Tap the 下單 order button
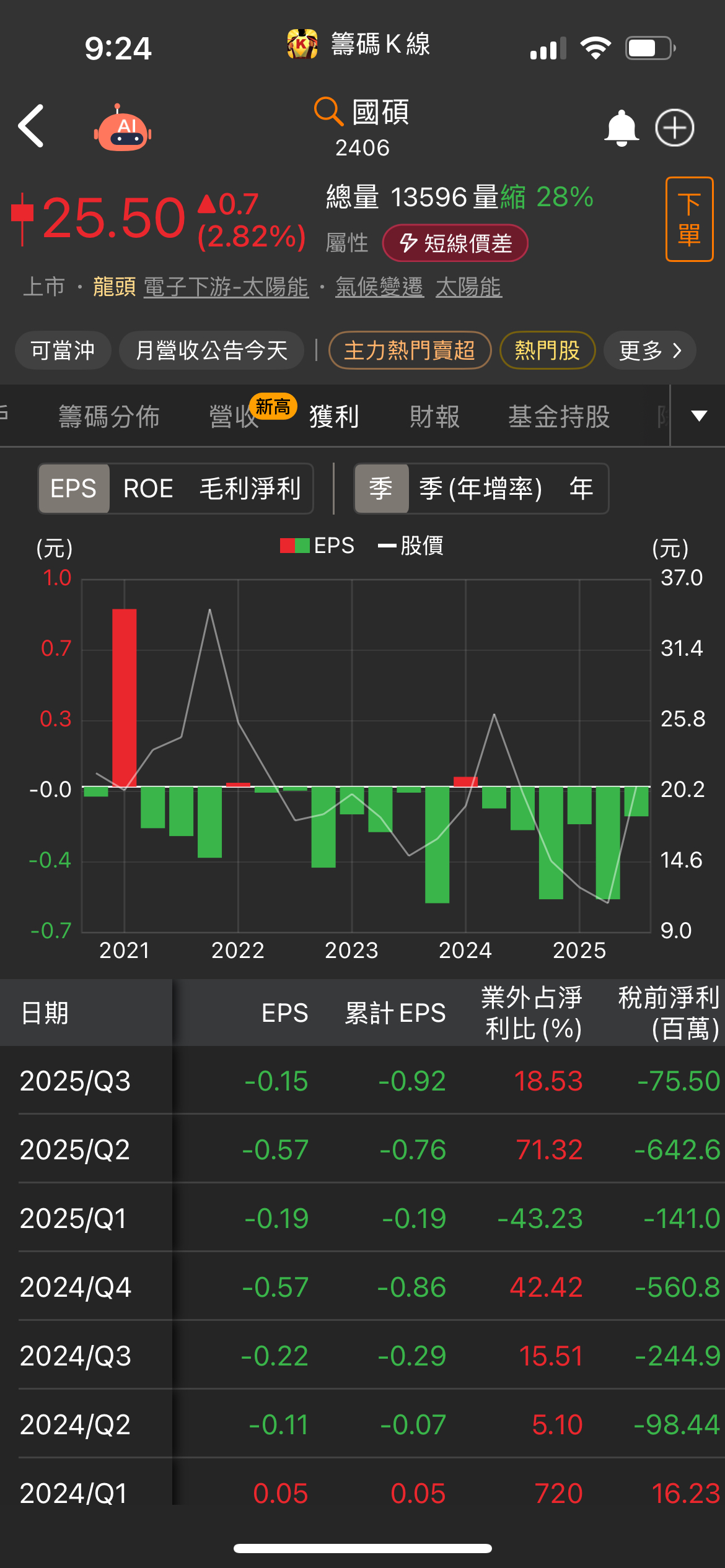This screenshot has width=725, height=1568. coord(689,219)
